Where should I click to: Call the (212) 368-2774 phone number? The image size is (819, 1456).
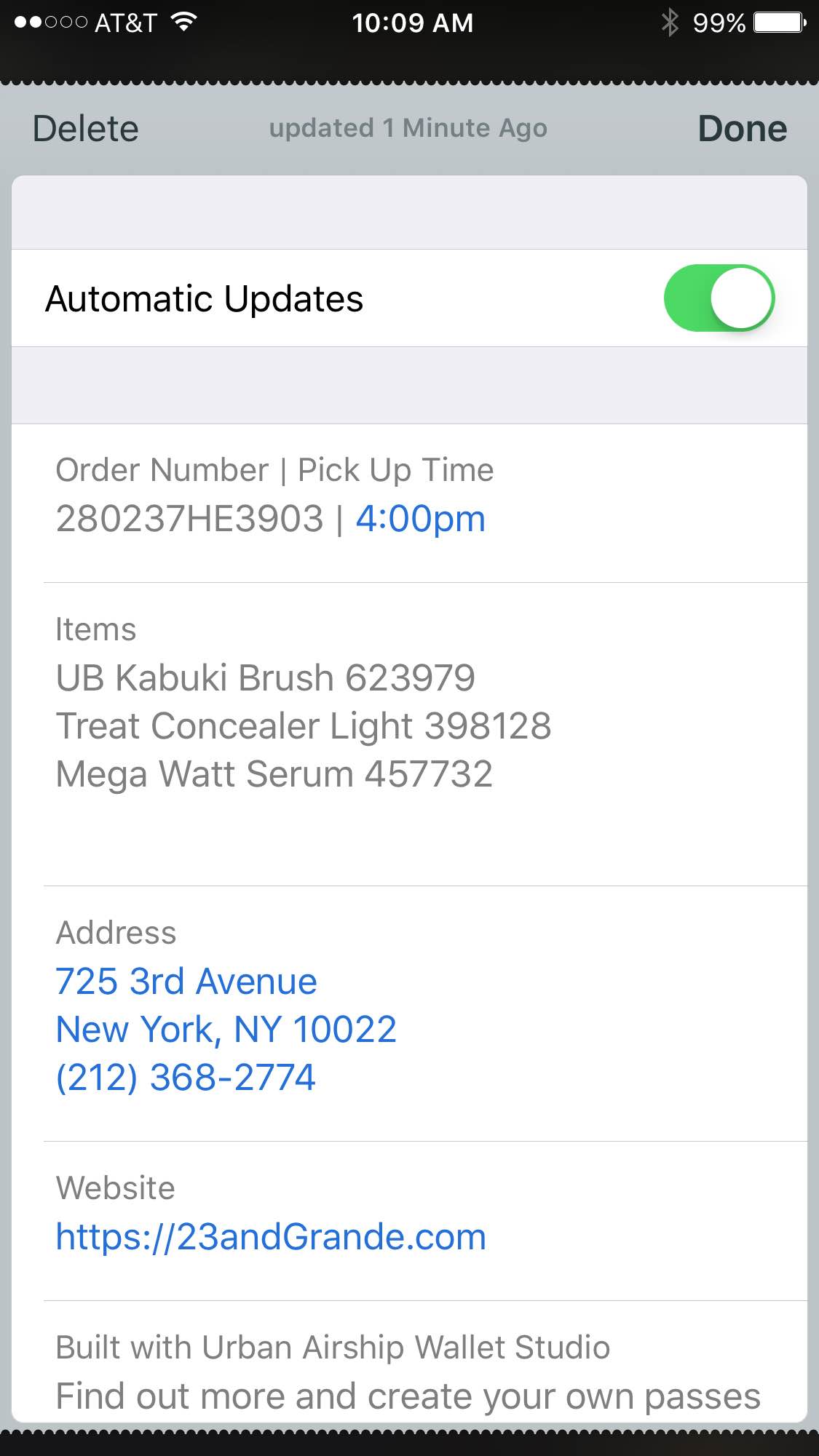point(186,1078)
